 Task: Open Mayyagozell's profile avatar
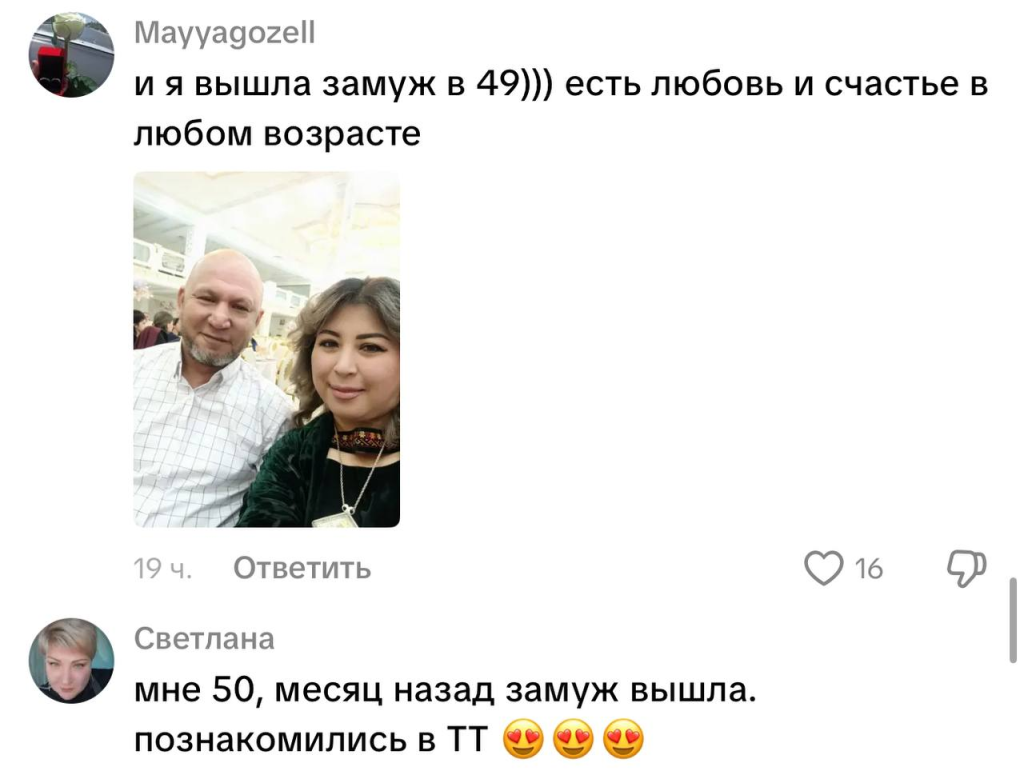point(71,54)
